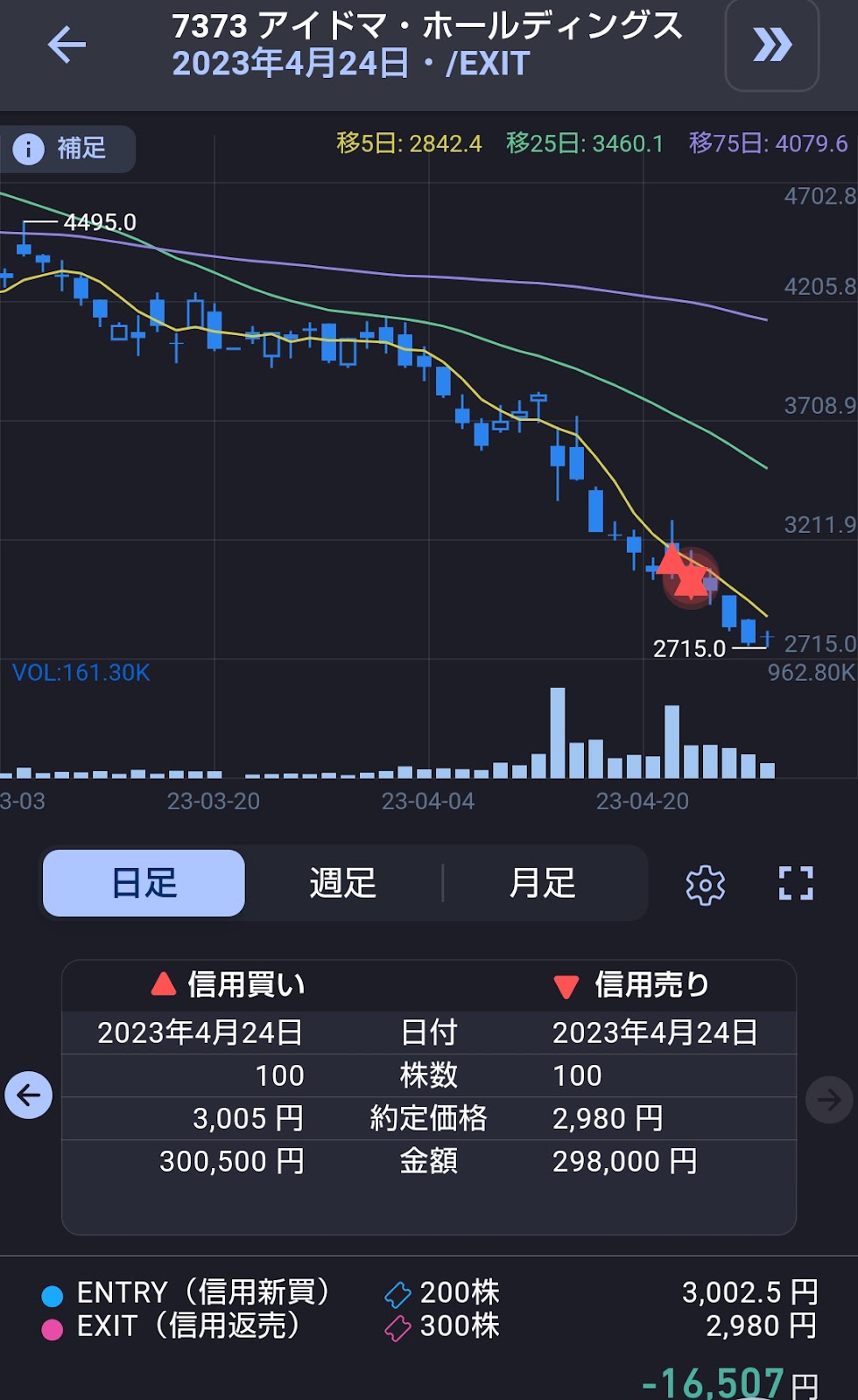The width and height of the screenshot is (858, 1400).
Task: Show next trade with right arrow
Action: pos(829,1099)
